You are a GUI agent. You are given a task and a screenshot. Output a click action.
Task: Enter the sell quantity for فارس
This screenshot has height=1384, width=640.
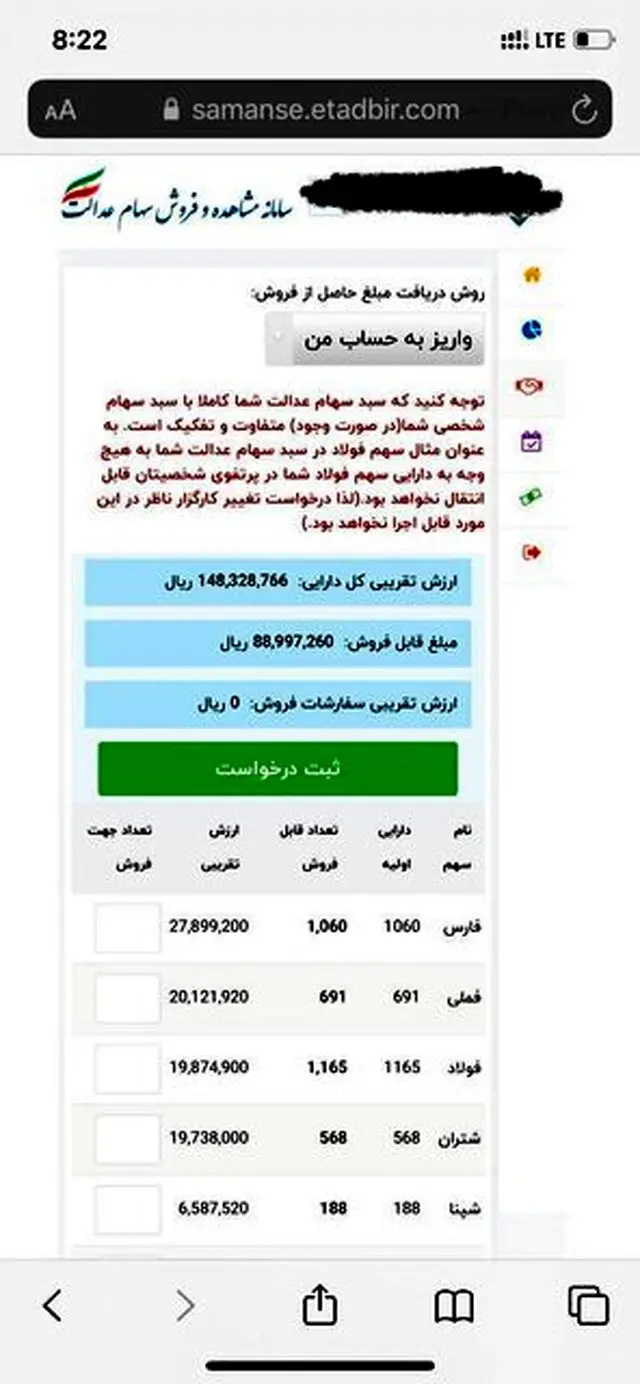[x=127, y=927]
